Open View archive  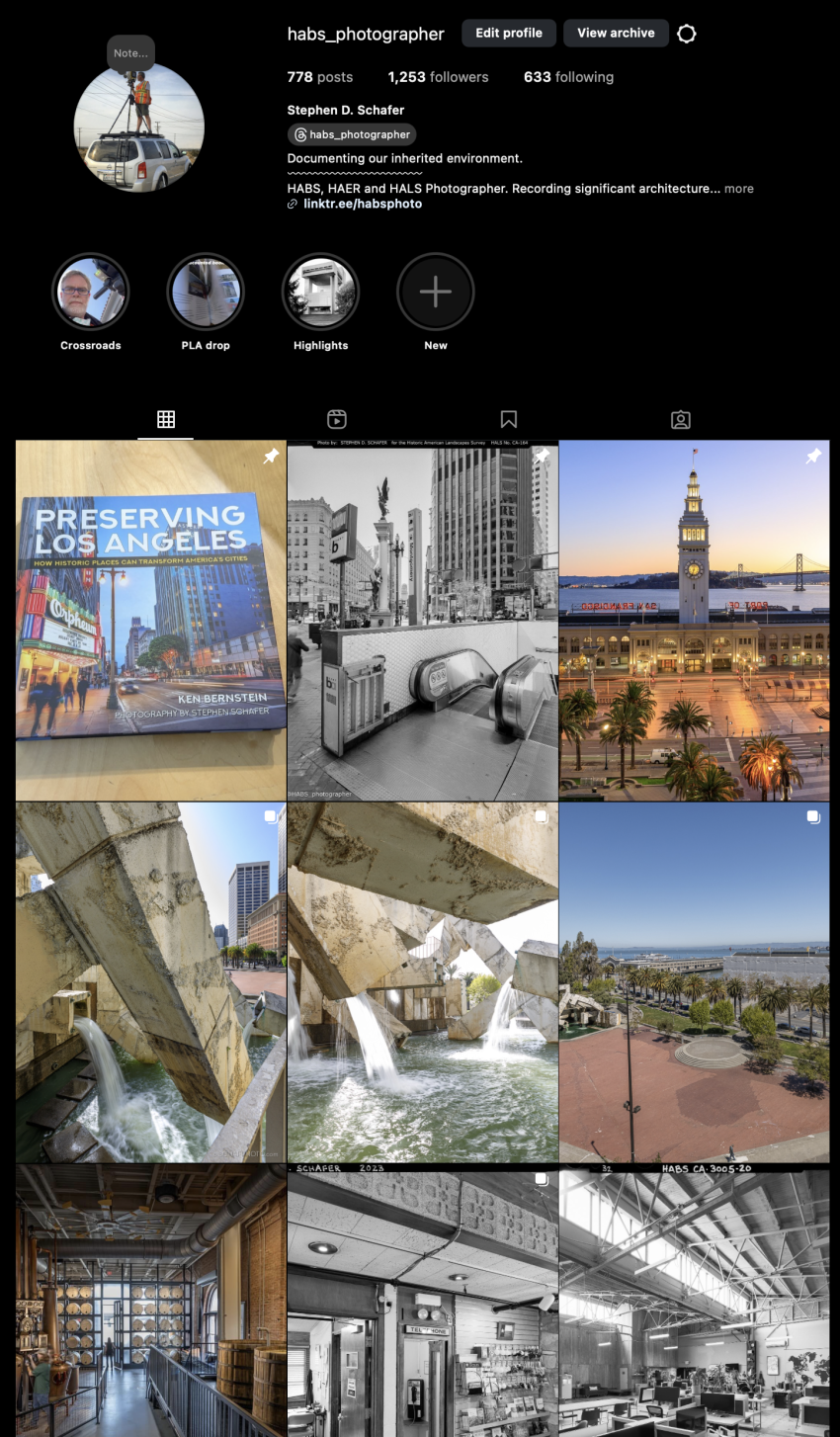coord(616,33)
